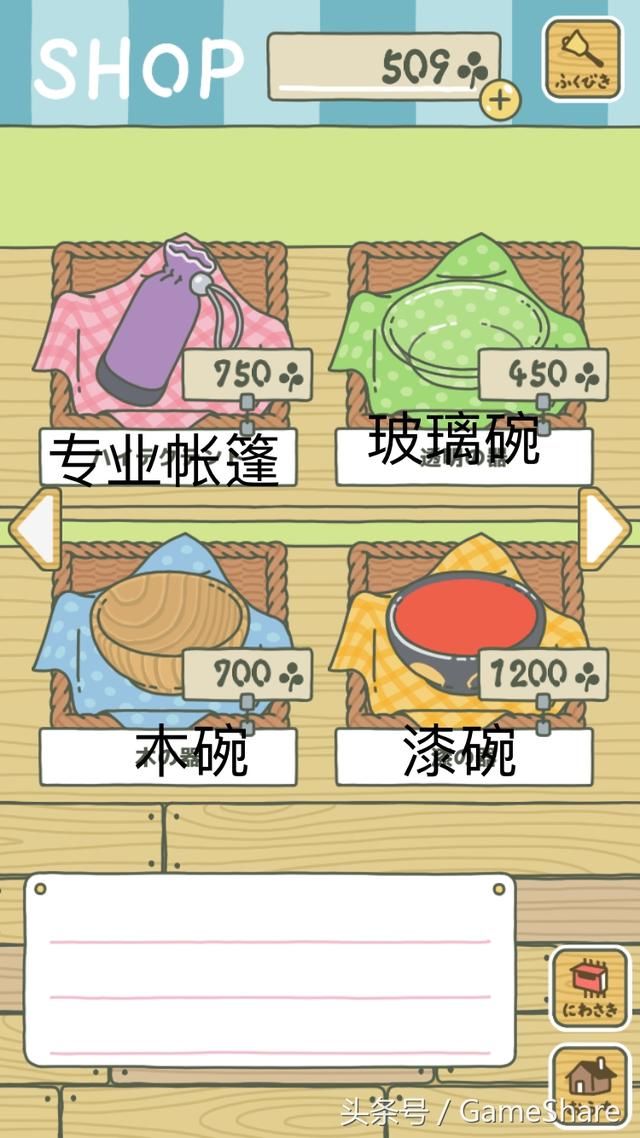This screenshot has width=640, height=1138.
Task: Open the garden (にわさき) button
Action: tap(590, 987)
